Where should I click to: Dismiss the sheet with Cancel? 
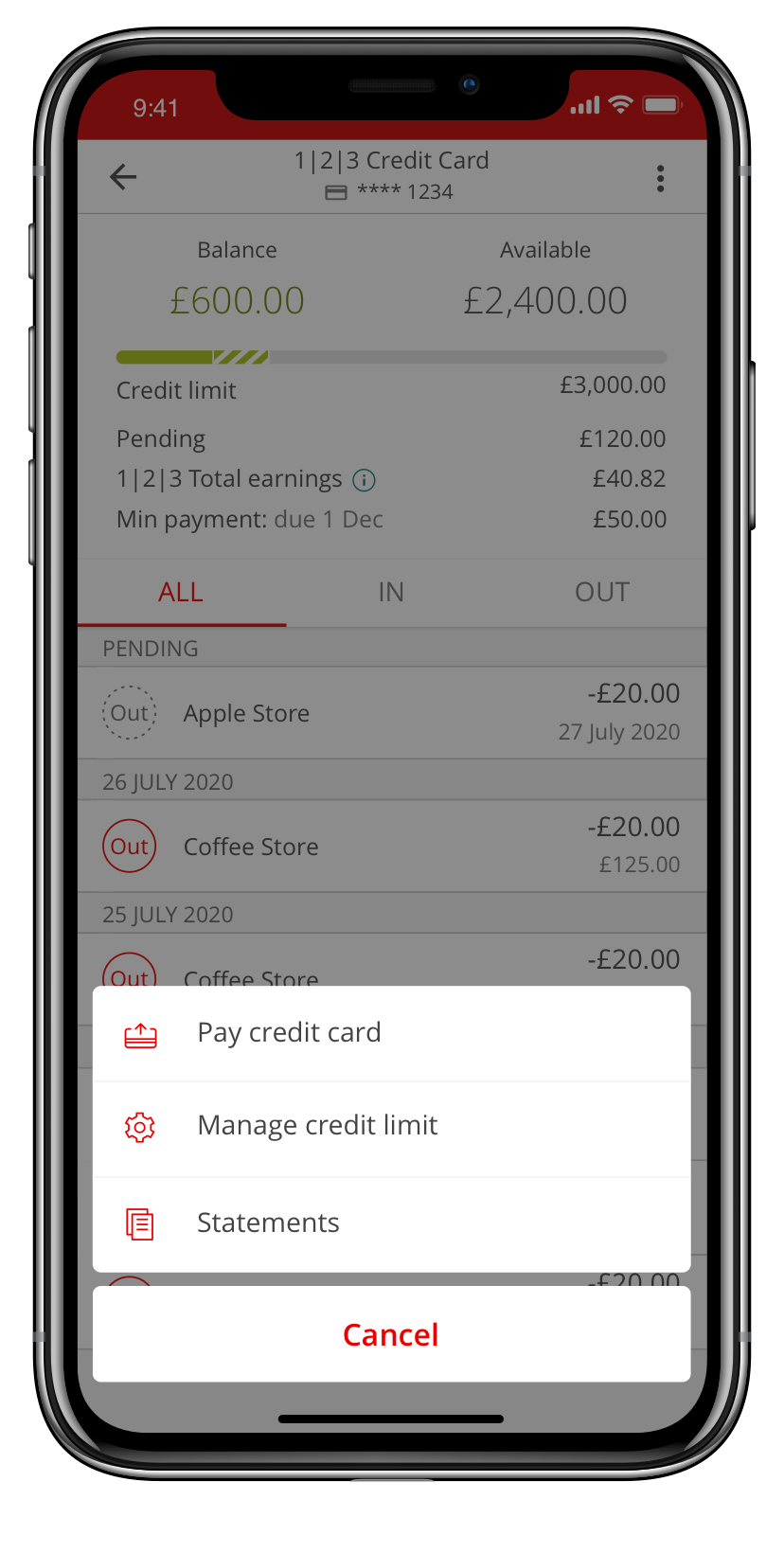point(391,1334)
